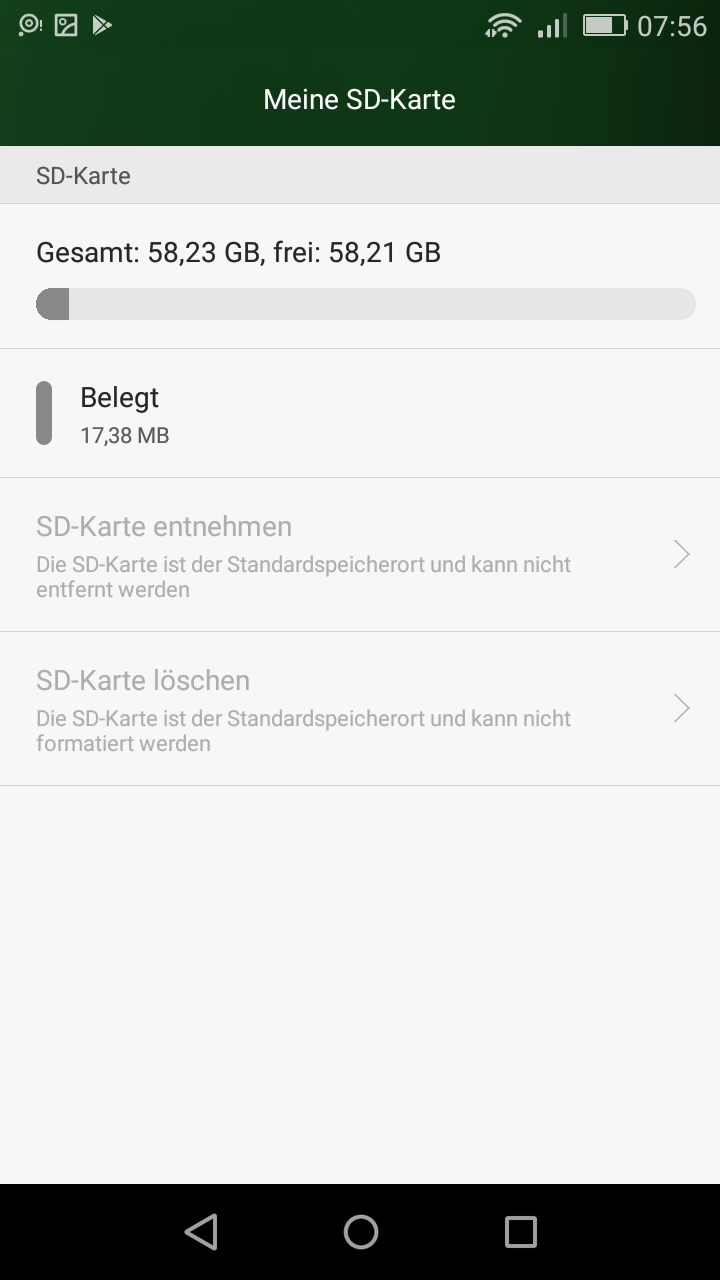Expand the SD-Karte löschen chevron

coord(681,707)
